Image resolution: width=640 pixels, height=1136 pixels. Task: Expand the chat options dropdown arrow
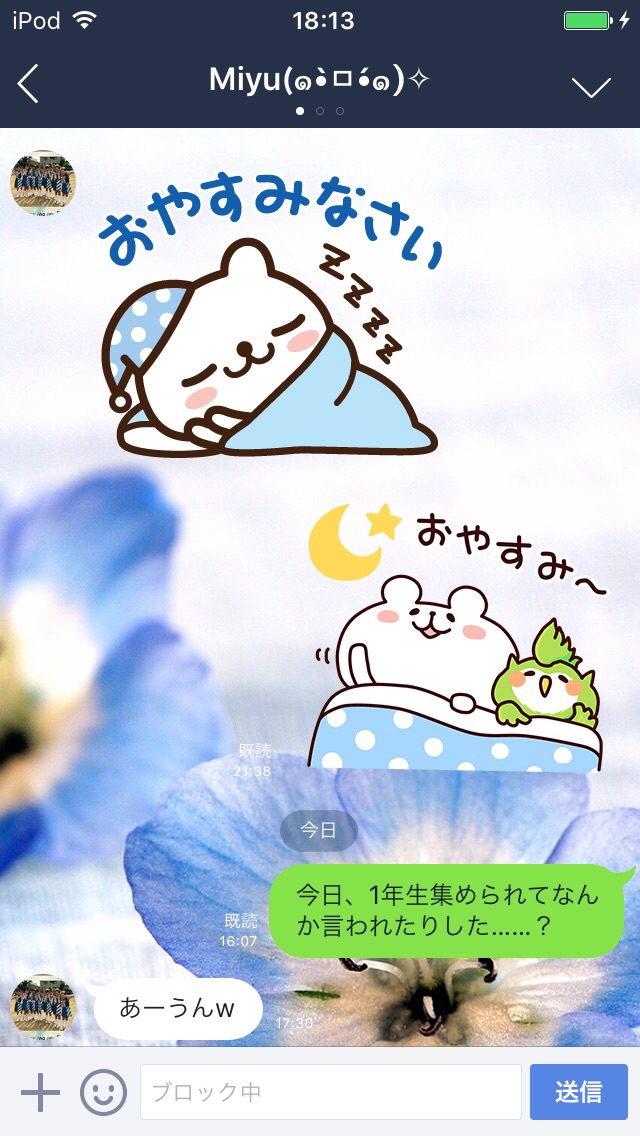click(591, 87)
